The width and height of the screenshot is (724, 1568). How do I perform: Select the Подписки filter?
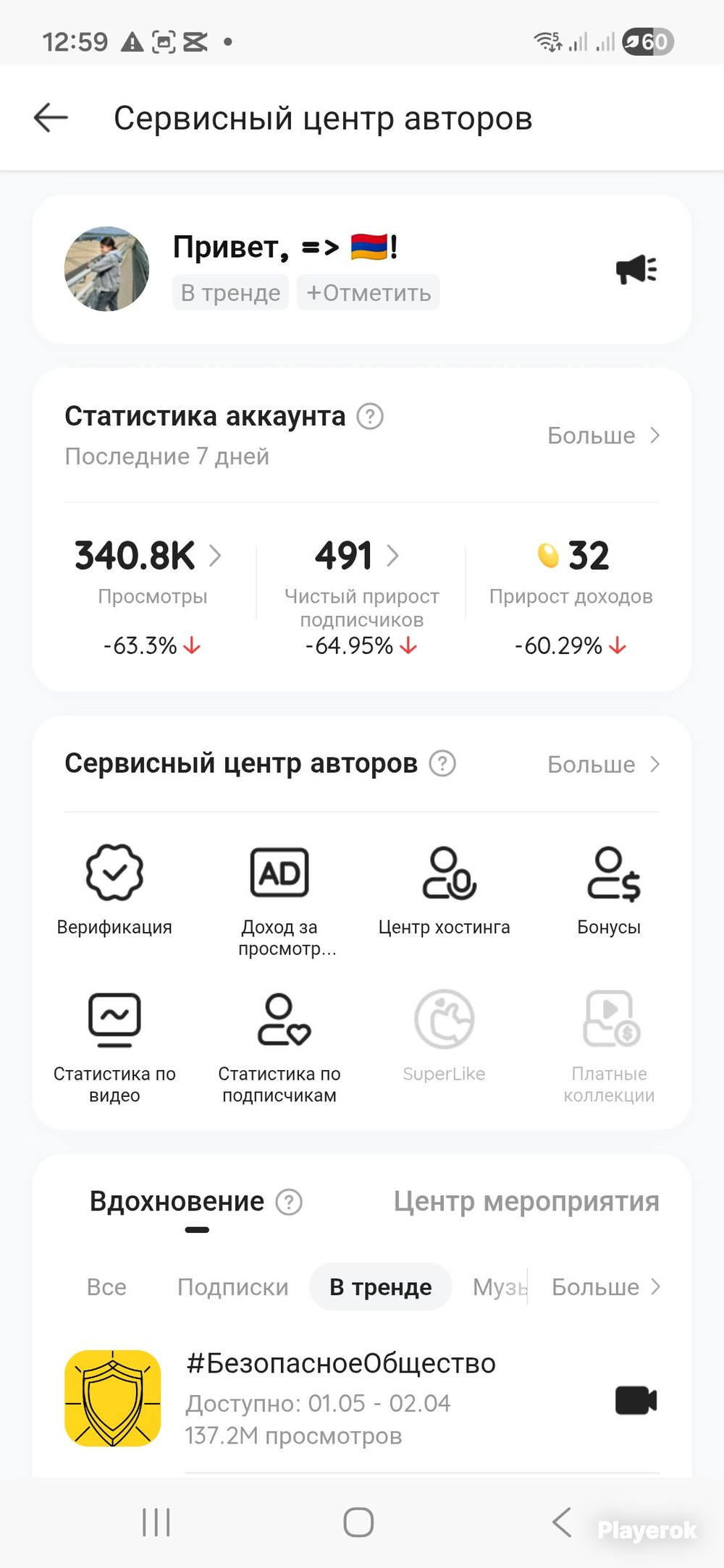coord(233,1287)
